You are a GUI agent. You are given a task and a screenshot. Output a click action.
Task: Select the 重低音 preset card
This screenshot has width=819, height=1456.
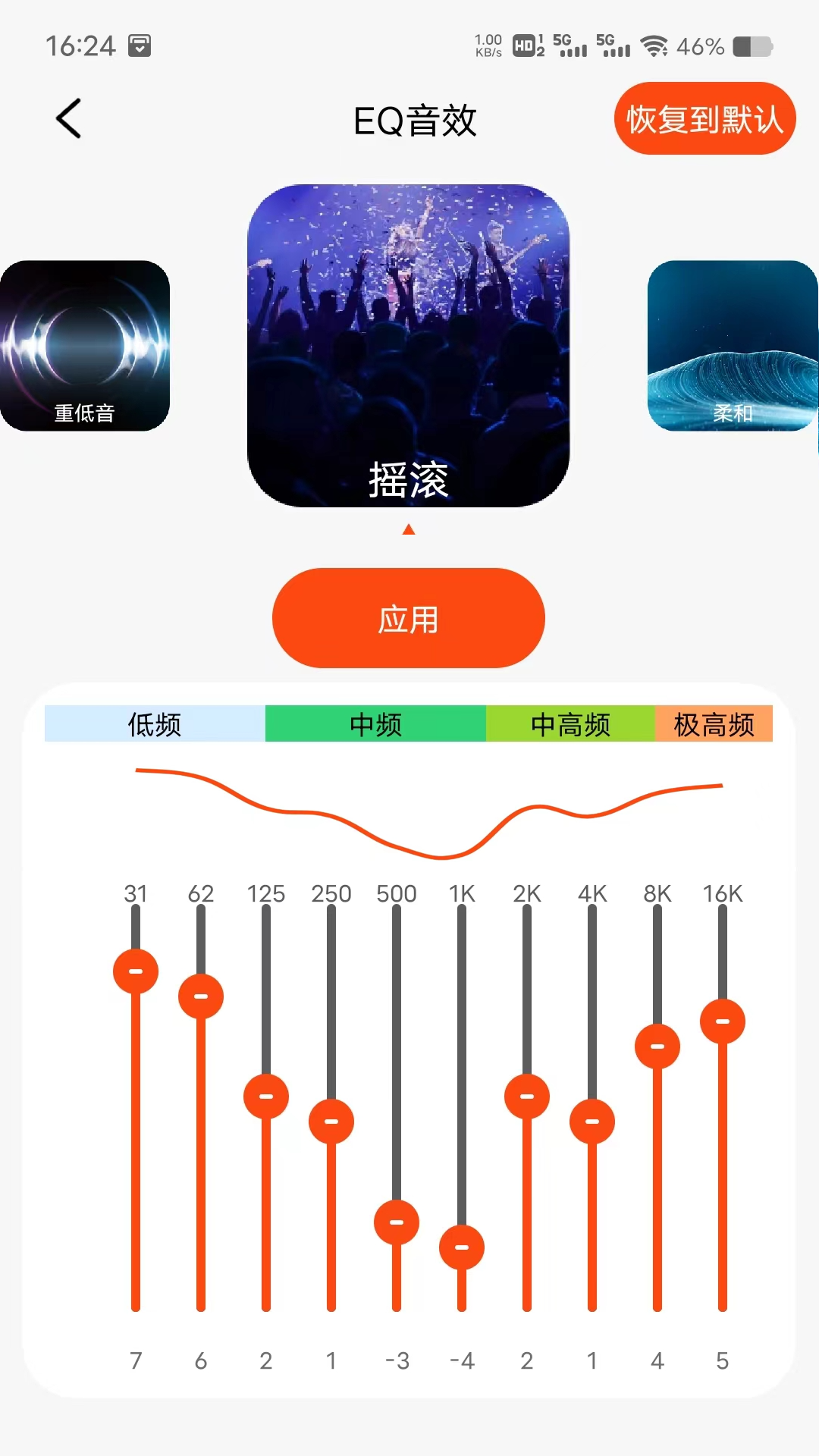[85, 346]
